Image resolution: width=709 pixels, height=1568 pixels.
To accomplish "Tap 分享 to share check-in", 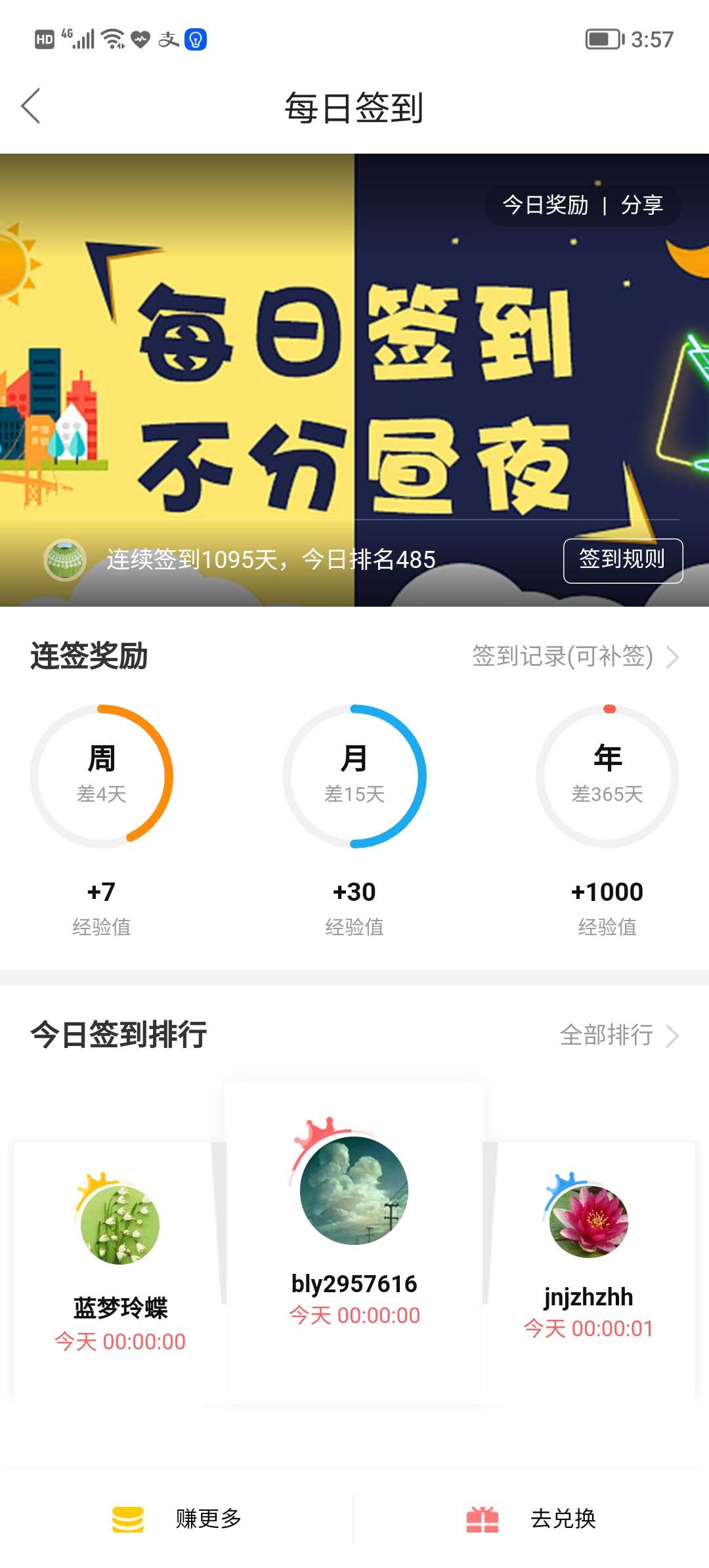I will click(641, 205).
